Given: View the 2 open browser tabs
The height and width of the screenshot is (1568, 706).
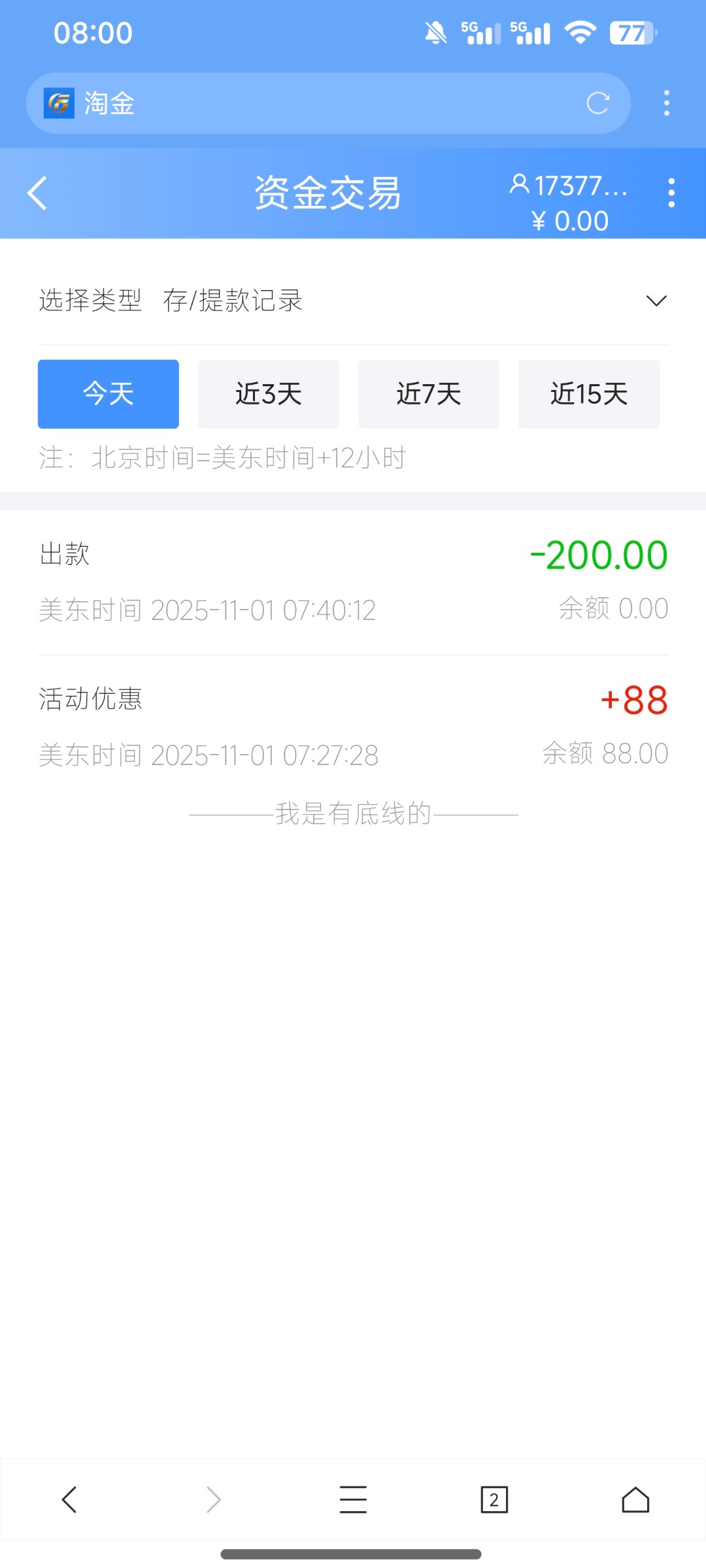Looking at the screenshot, I should [x=494, y=1499].
